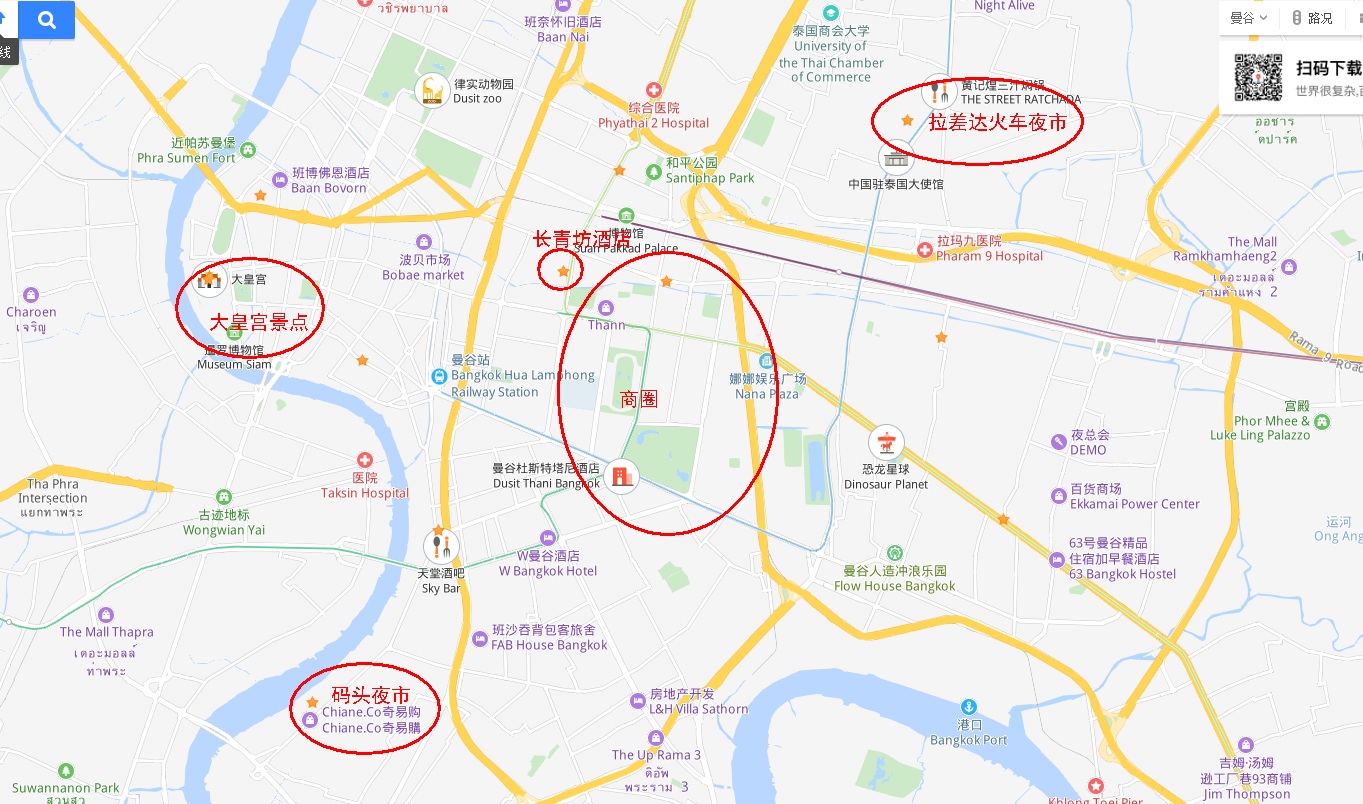
Task: Open the 曼谷 city dropdown
Action: 1249,18
